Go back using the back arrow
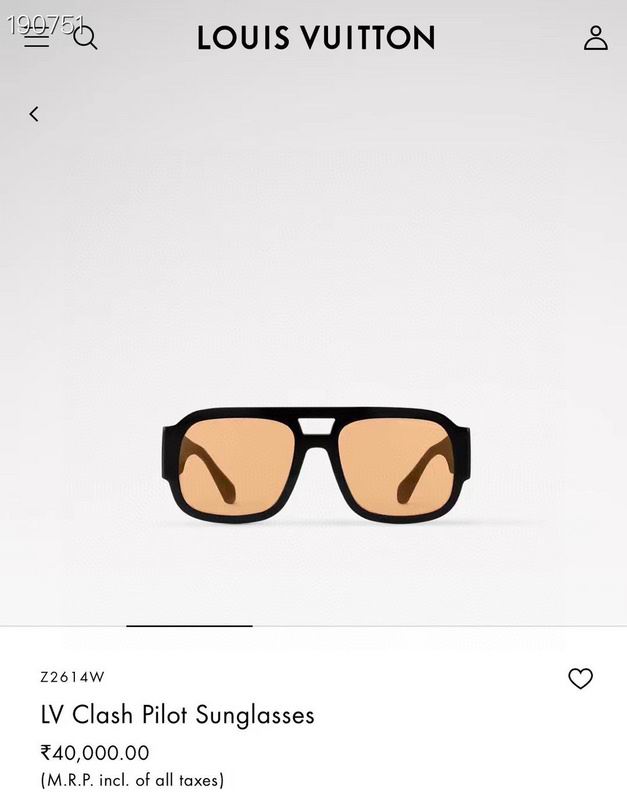Screen dimensions: 627x800 click(34, 114)
